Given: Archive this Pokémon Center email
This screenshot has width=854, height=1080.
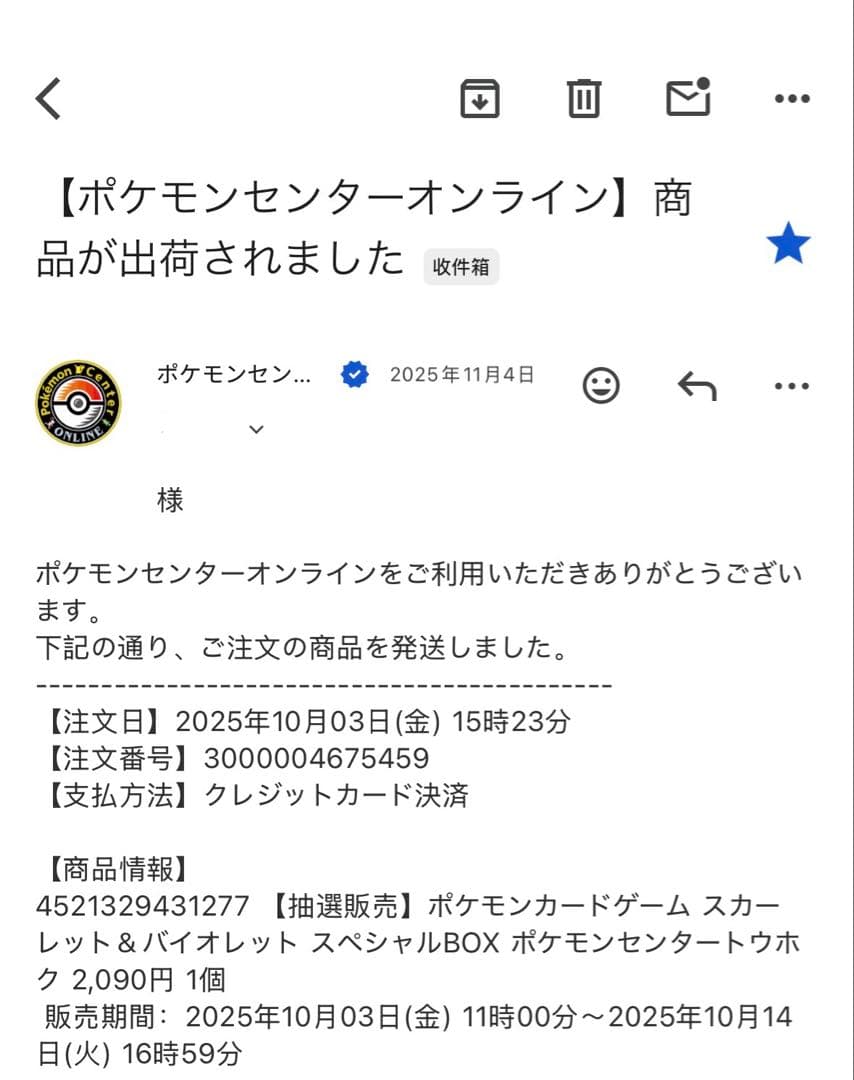Looking at the screenshot, I should tap(479, 99).
